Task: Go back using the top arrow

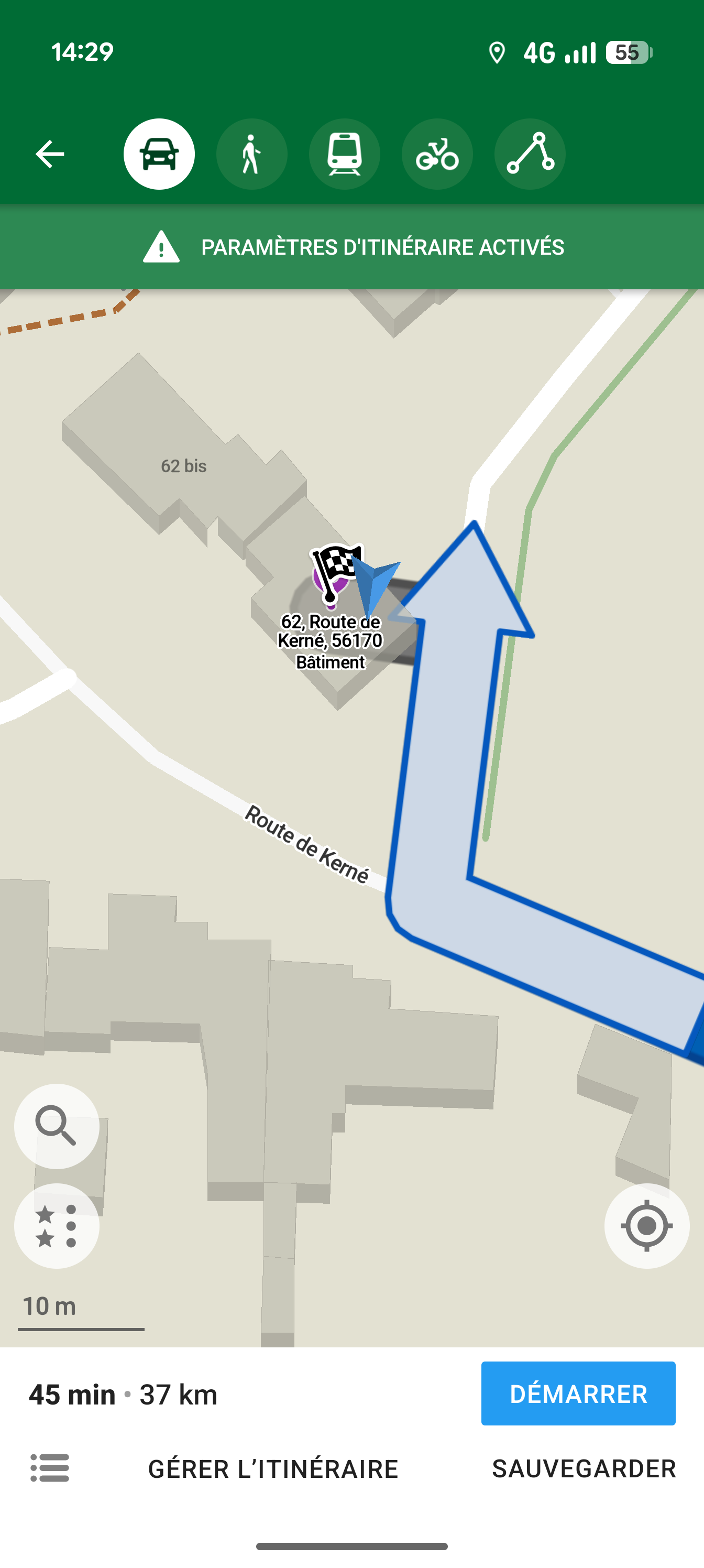Action: pos(50,154)
